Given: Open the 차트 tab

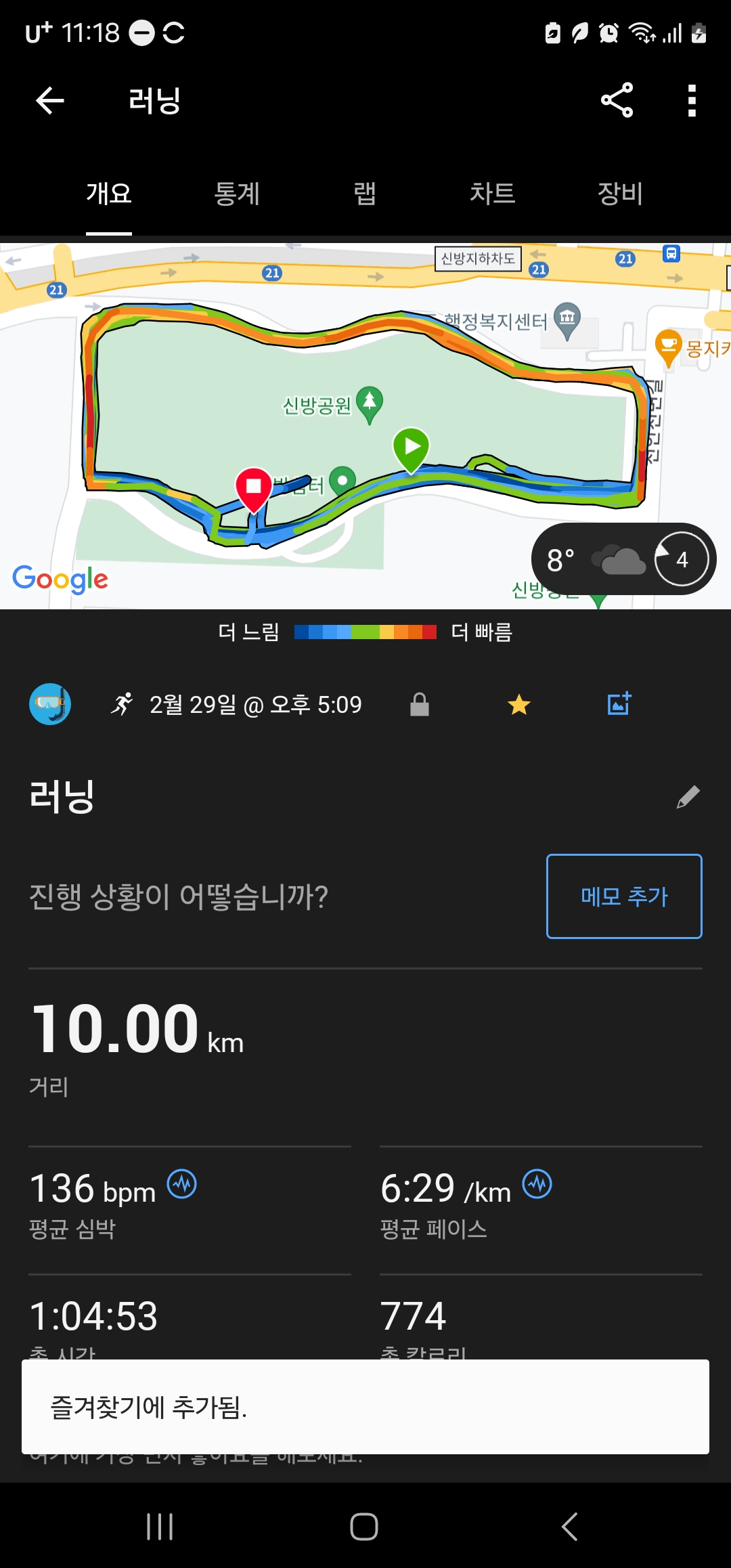Looking at the screenshot, I should (493, 194).
